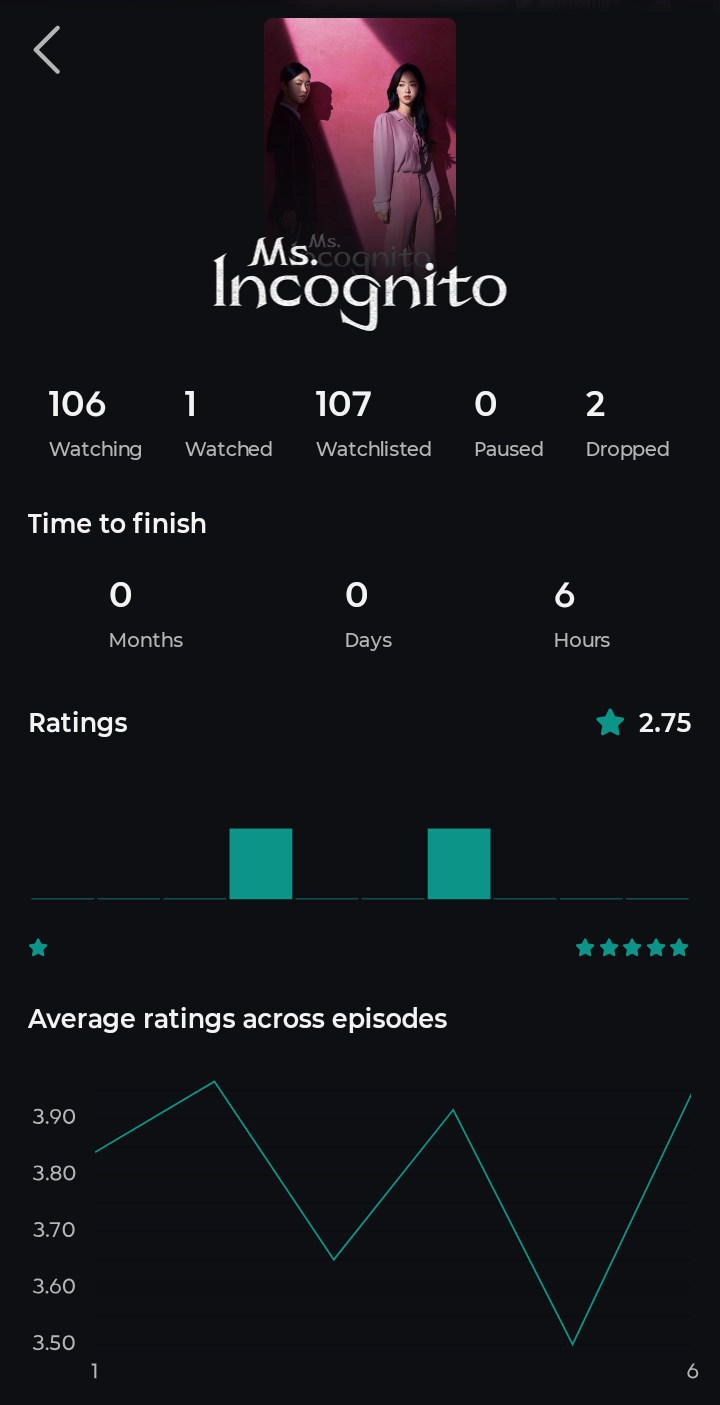Go back using the top-left arrow

click(x=47, y=50)
